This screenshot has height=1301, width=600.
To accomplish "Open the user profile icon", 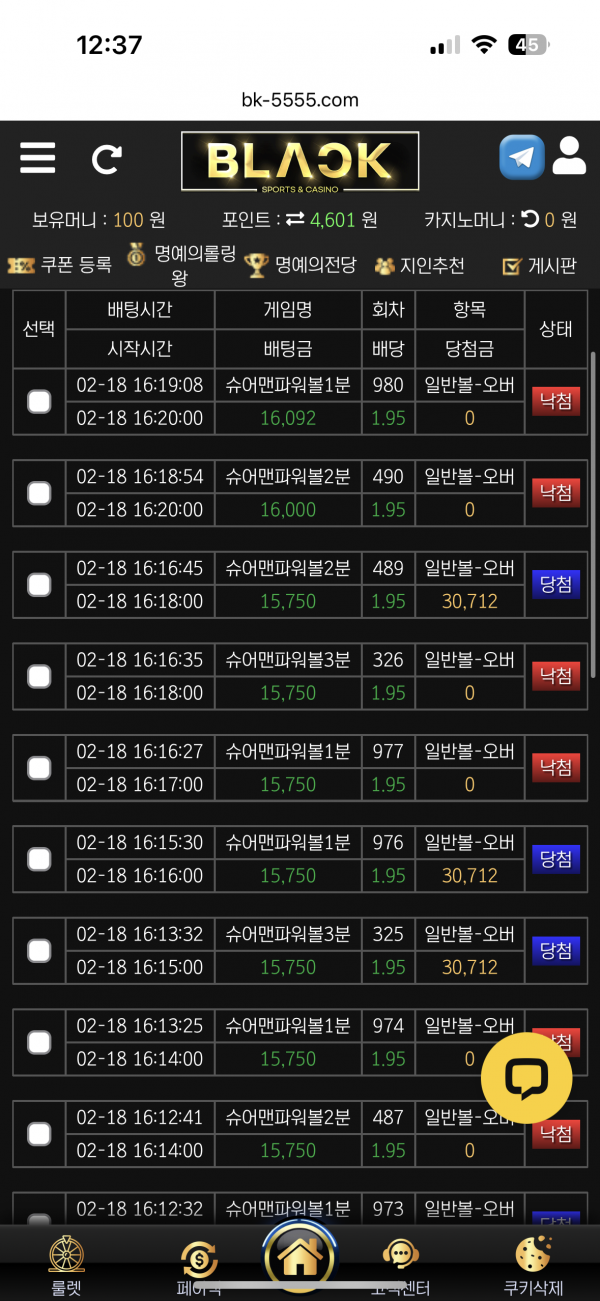I will point(569,156).
